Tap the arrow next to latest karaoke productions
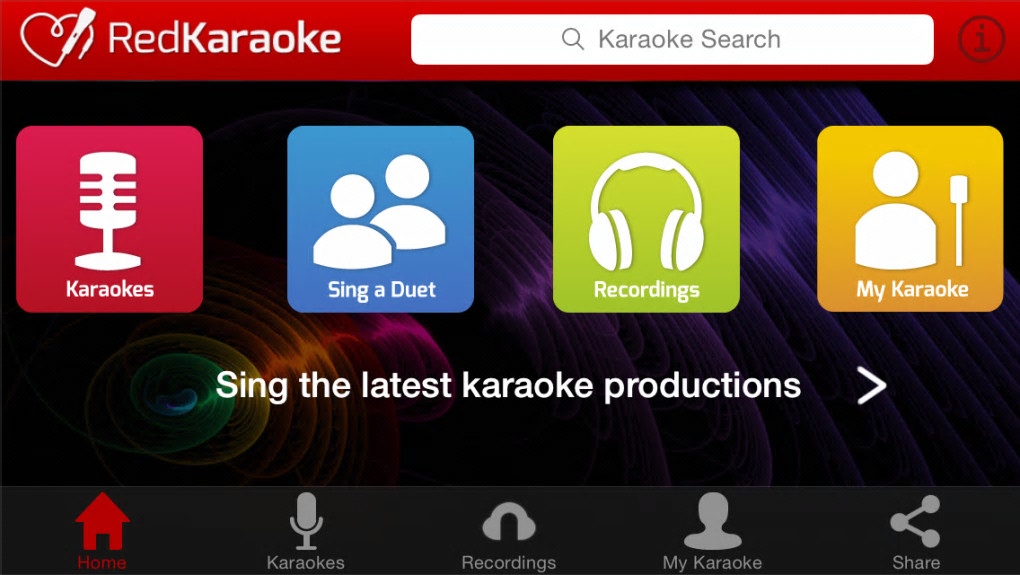 871,385
